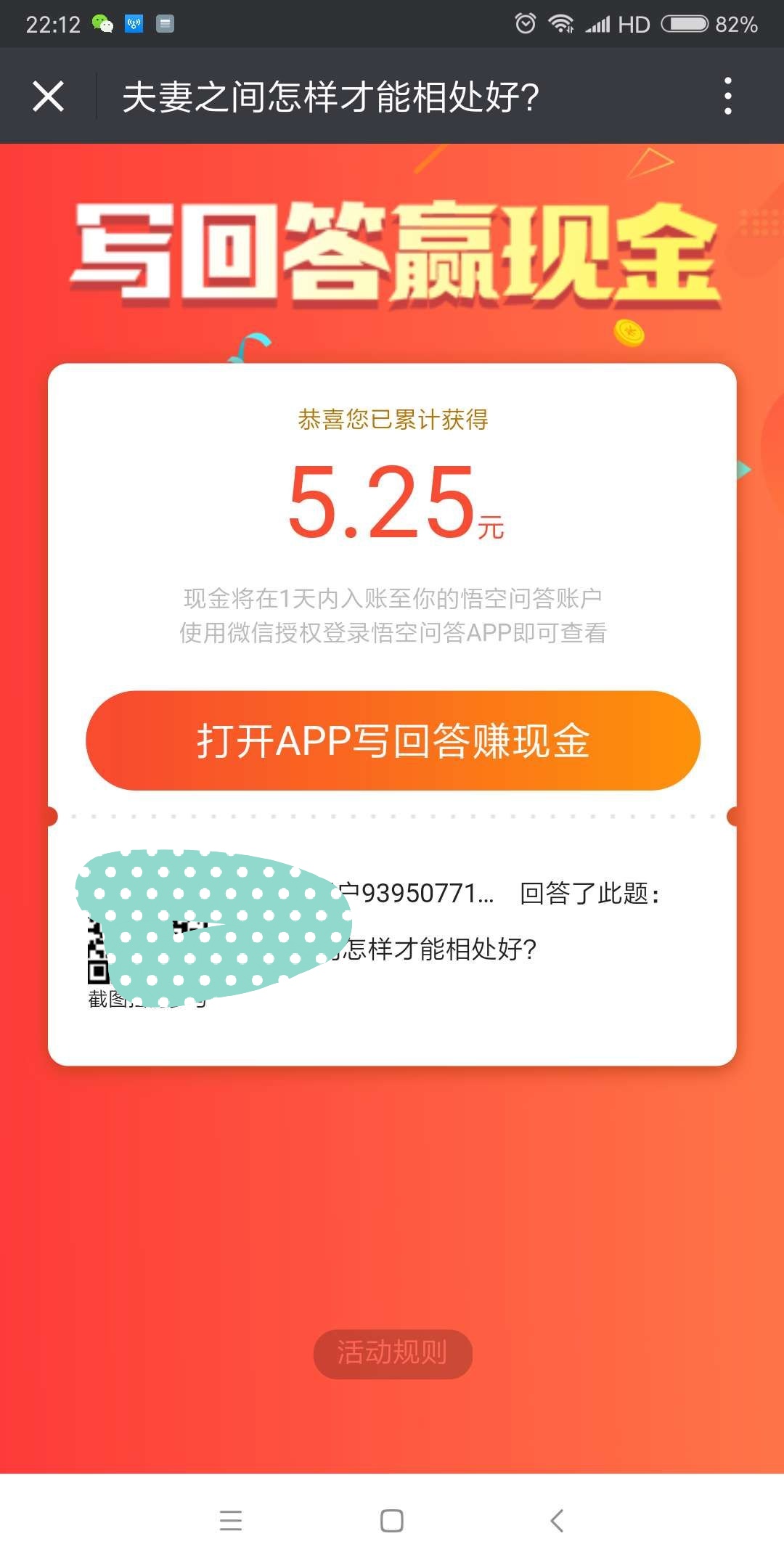Image resolution: width=784 pixels, height=1568 pixels.
Task: Tap the battery level indicator
Action: click(685, 23)
